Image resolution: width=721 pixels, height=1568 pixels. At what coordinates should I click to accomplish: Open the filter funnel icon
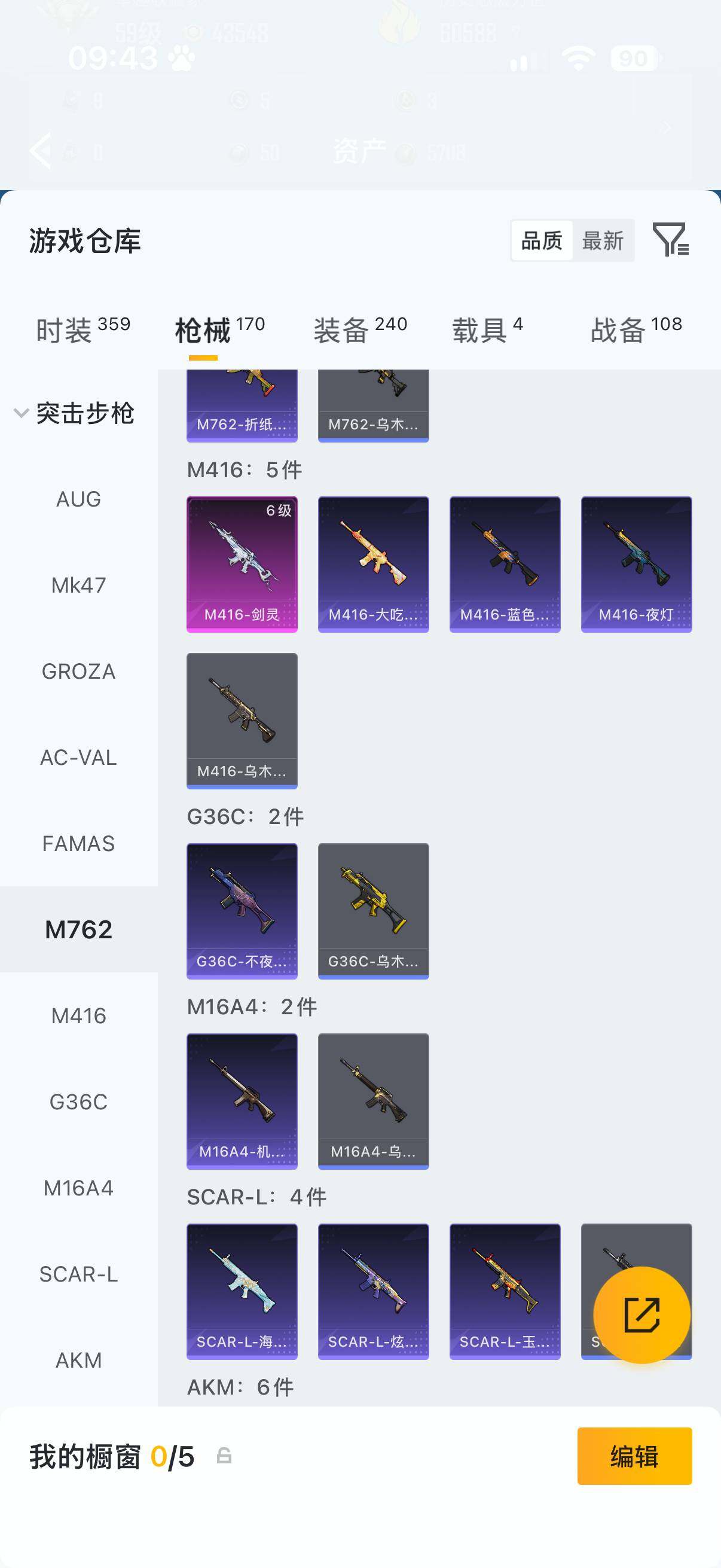[x=671, y=239]
